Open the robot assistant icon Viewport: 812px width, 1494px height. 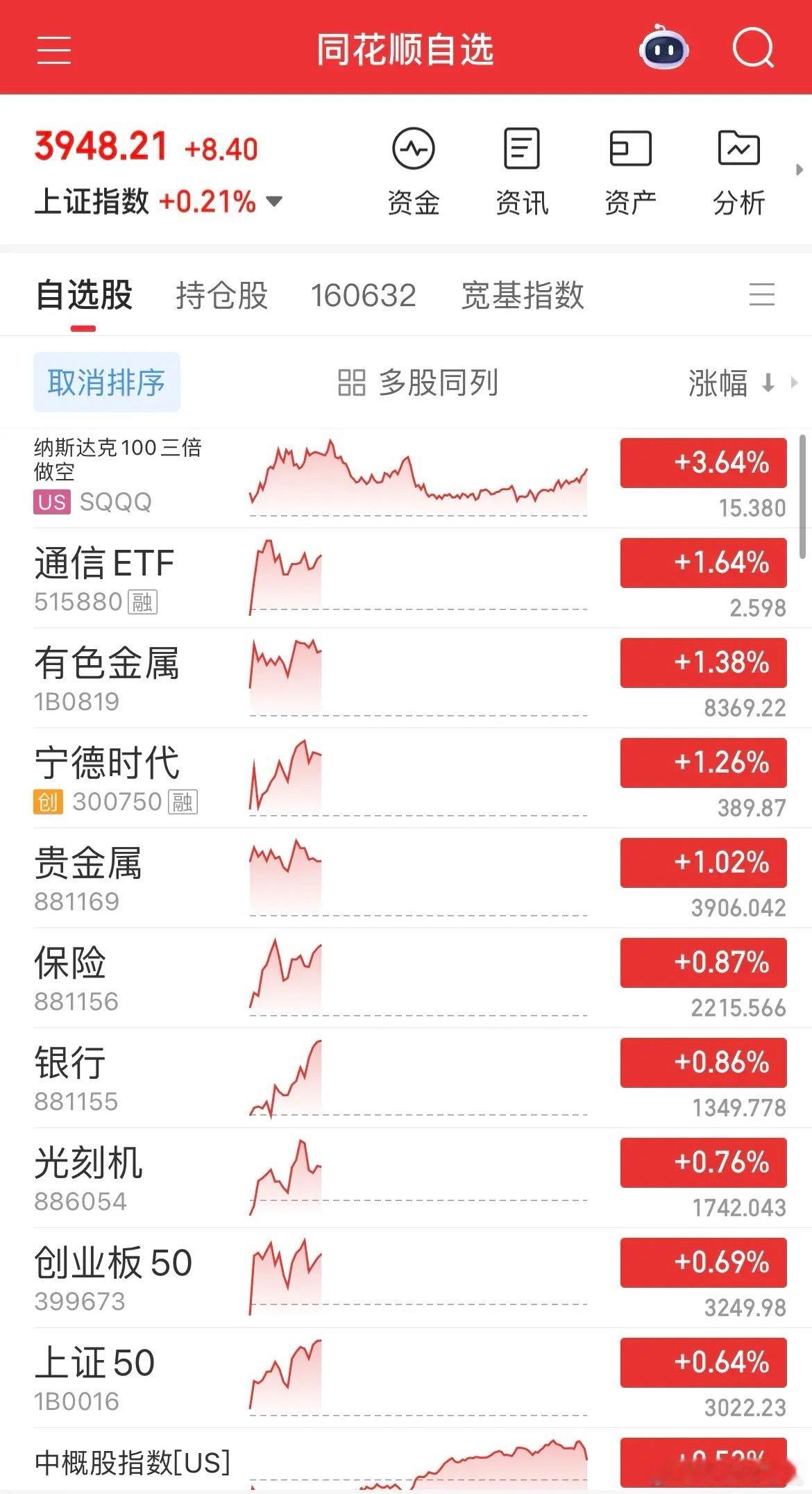click(663, 48)
